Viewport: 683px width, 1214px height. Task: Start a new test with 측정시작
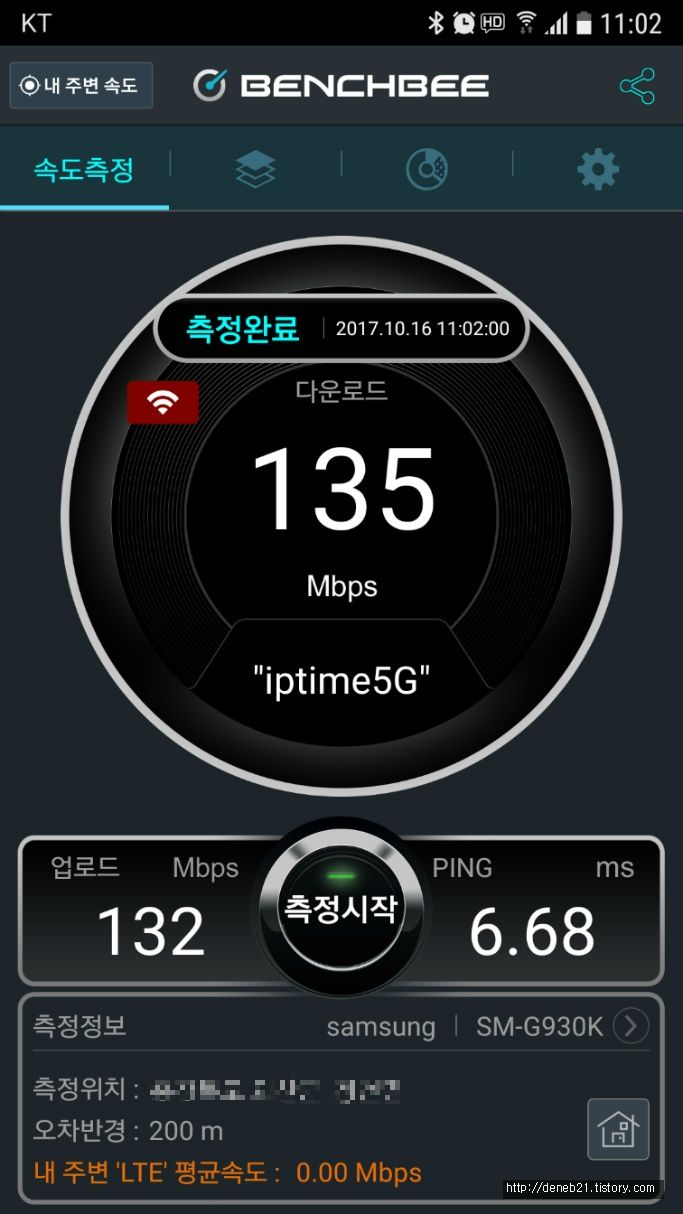pos(341,909)
